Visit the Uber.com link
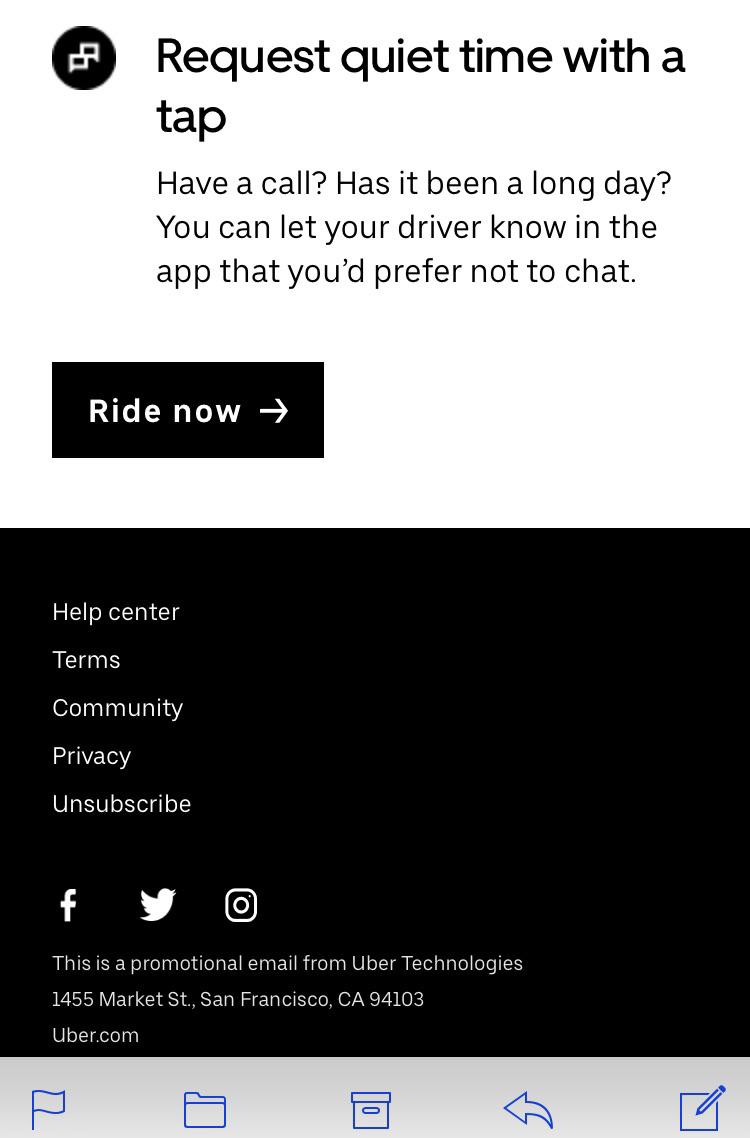Screen dimensions: 750x1138 (95, 1035)
